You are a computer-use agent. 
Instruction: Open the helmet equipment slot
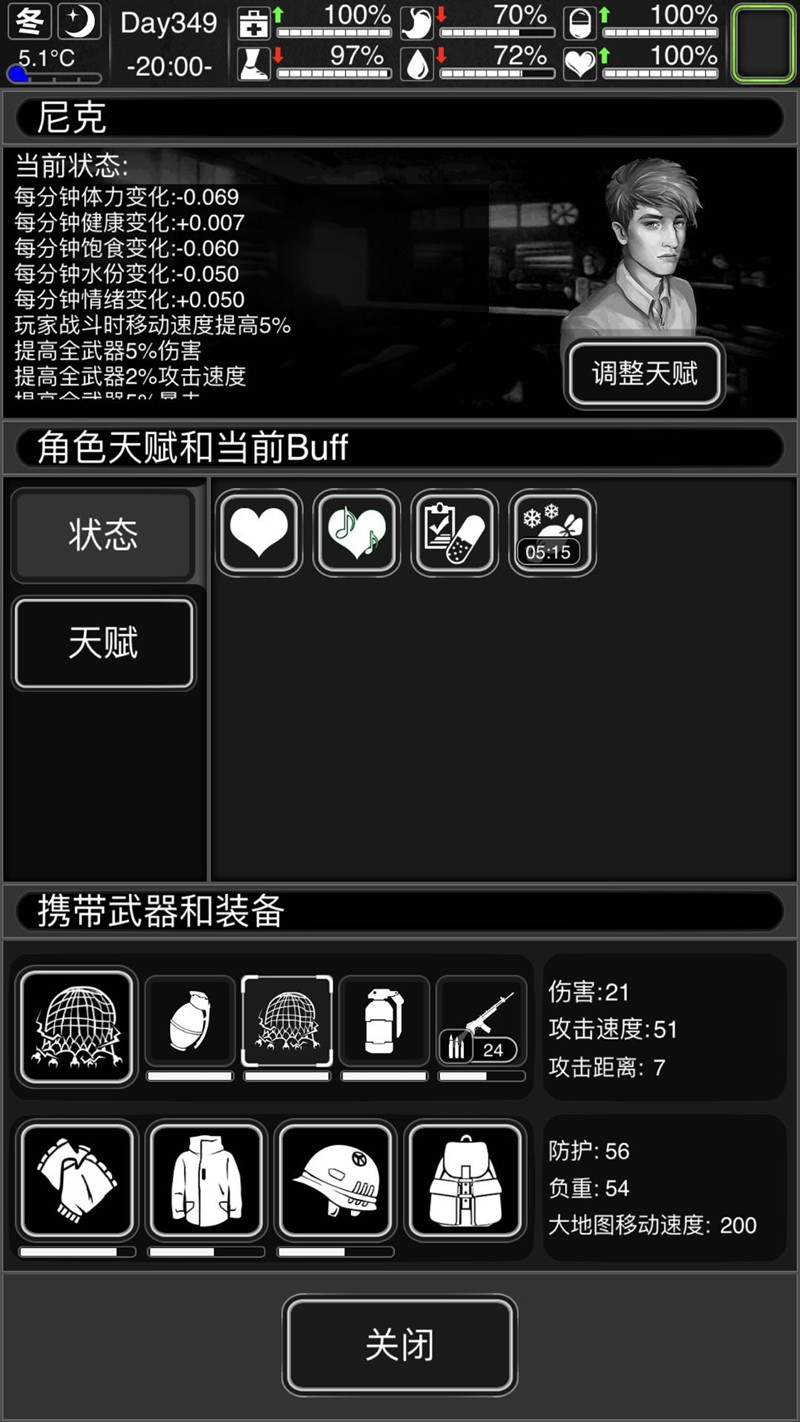coord(335,1179)
